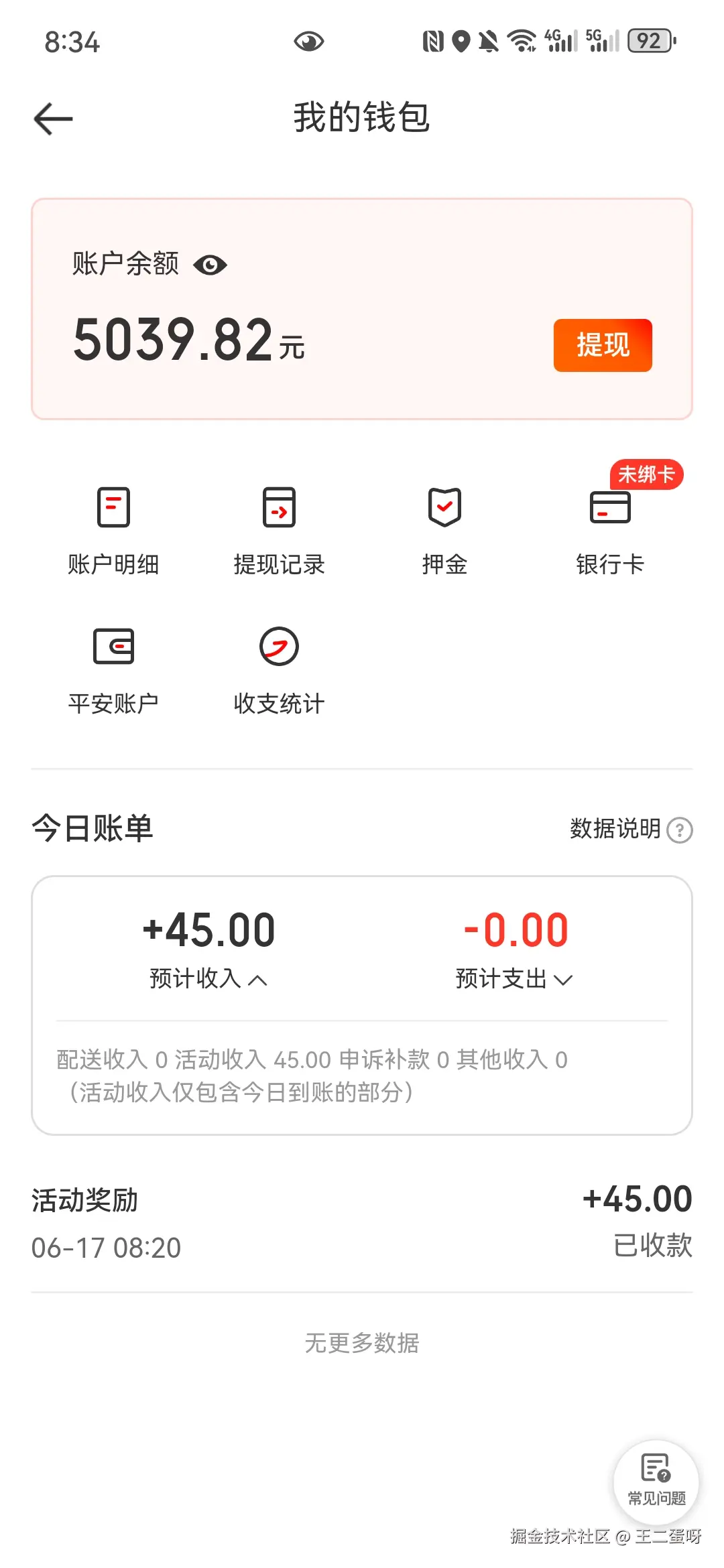The height and width of the screenshot is (1568, 724).
Task: Tap the question mark beside 数据说明
Action: coord(678,830)
